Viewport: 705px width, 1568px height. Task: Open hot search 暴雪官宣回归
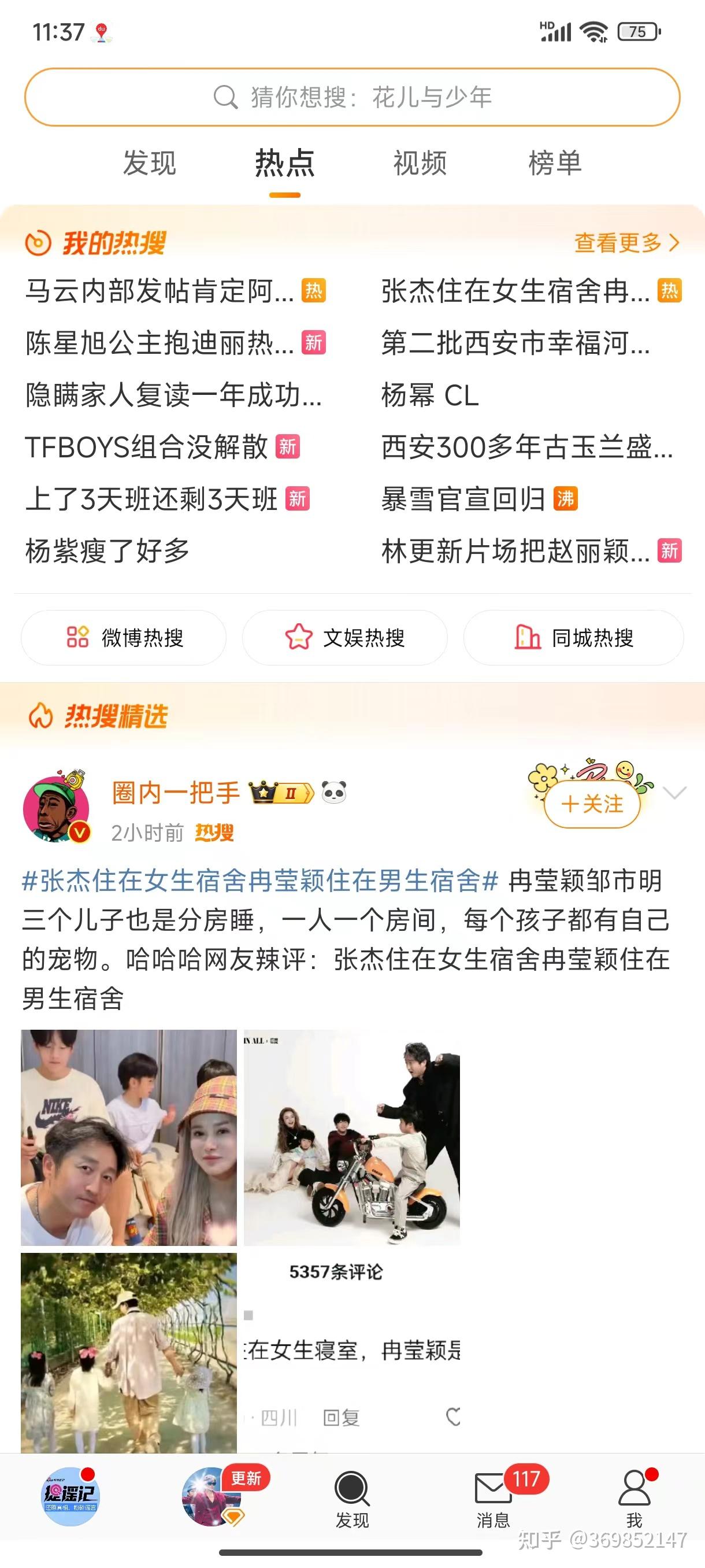pos(463,499)
